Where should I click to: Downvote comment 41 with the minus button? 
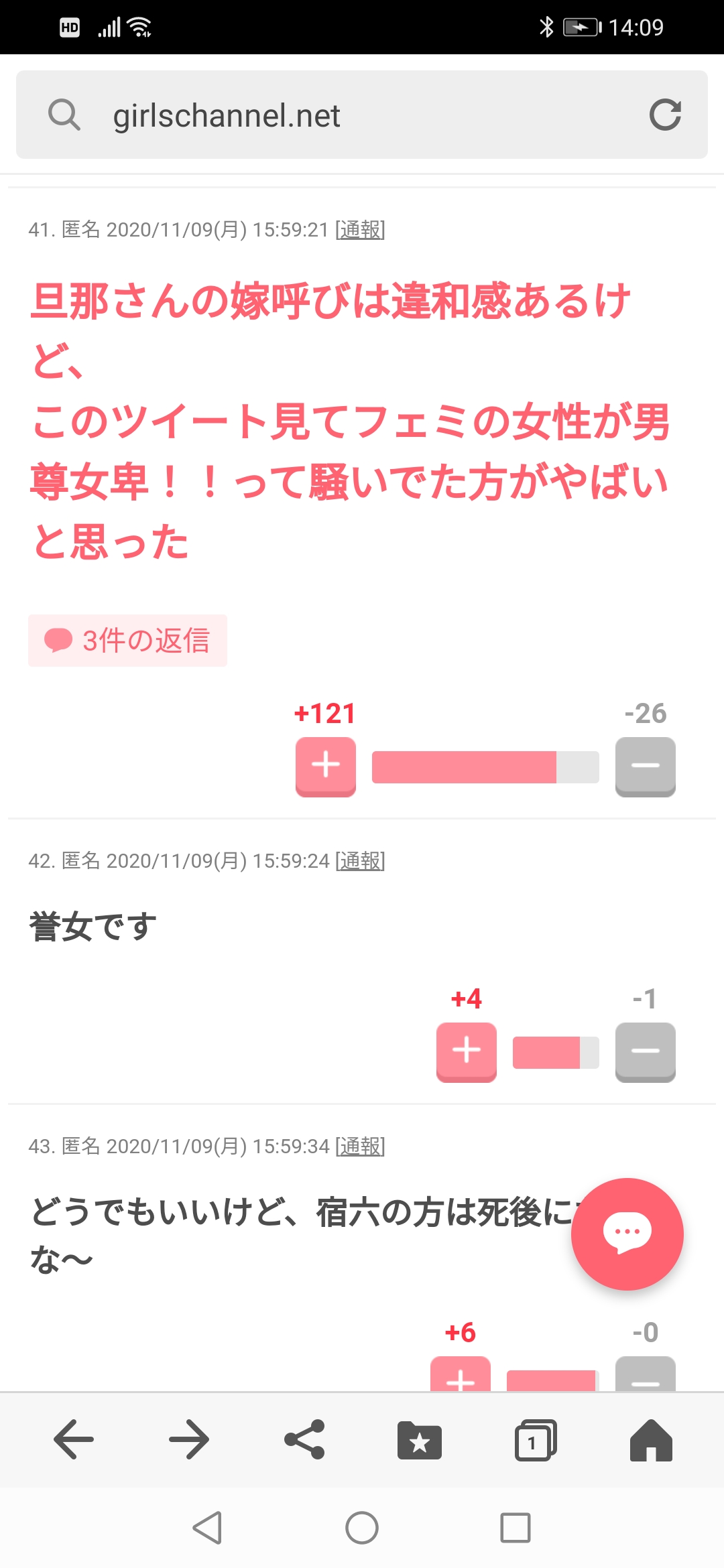pyautogui.click(x=645, y=766)
